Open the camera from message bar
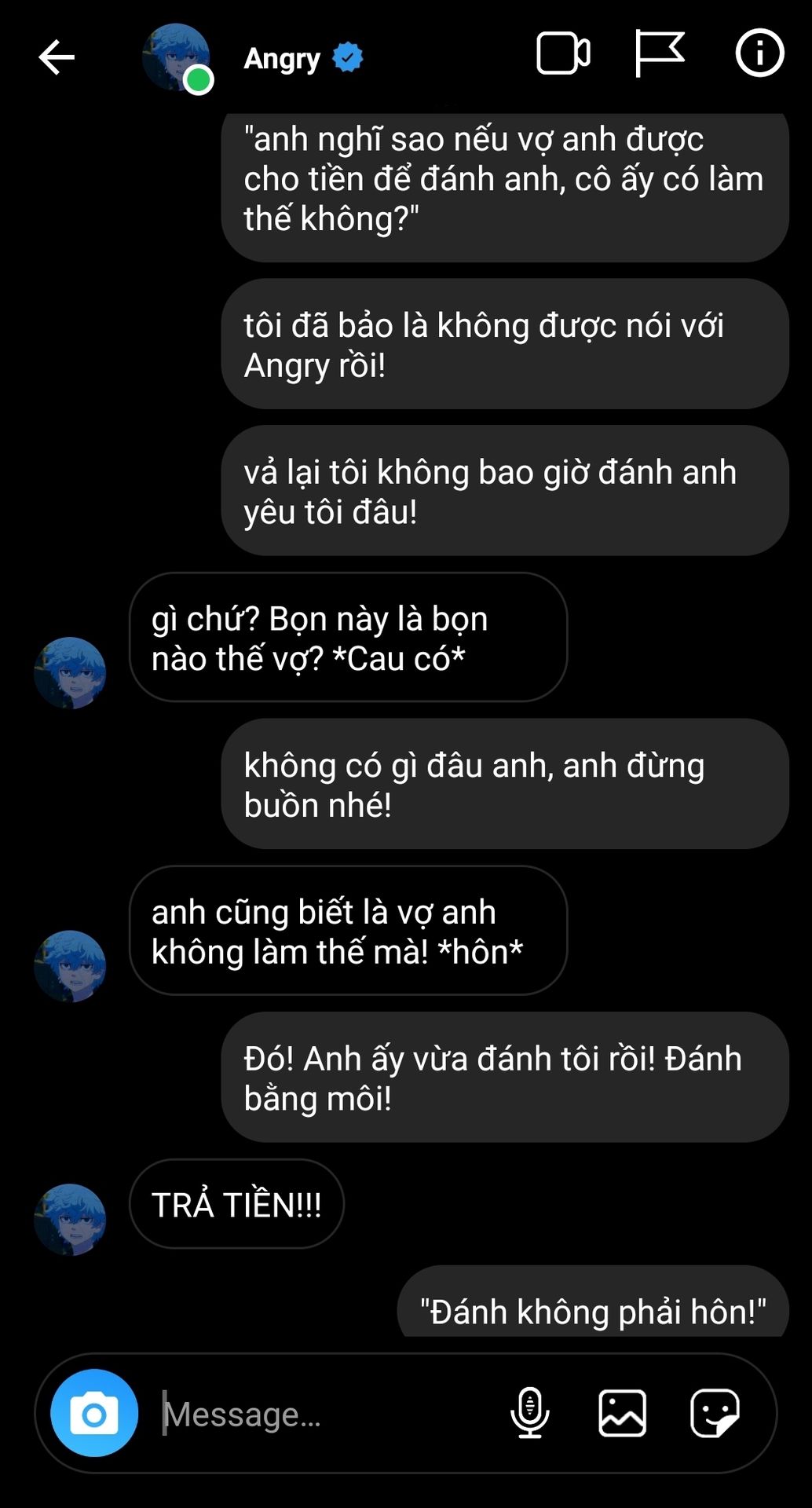 pos(94,1413)
